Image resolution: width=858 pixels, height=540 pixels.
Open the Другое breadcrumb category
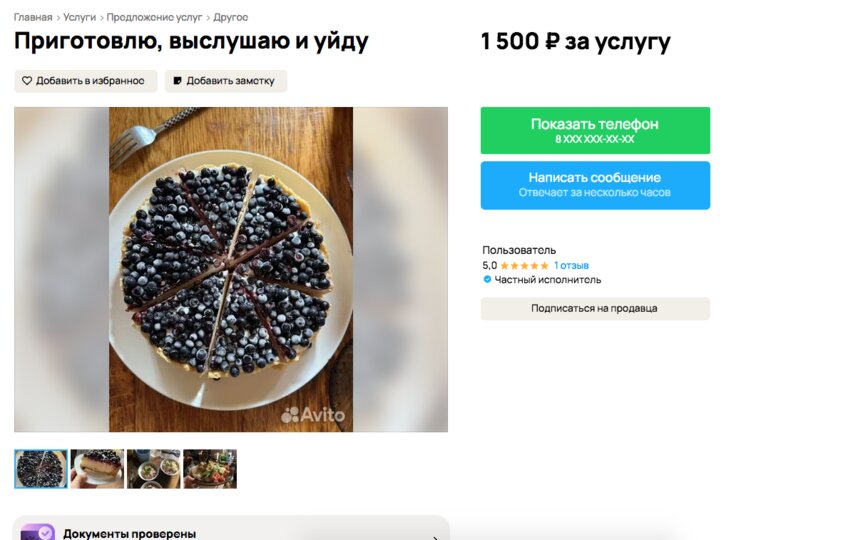click(x=231, y=17)
